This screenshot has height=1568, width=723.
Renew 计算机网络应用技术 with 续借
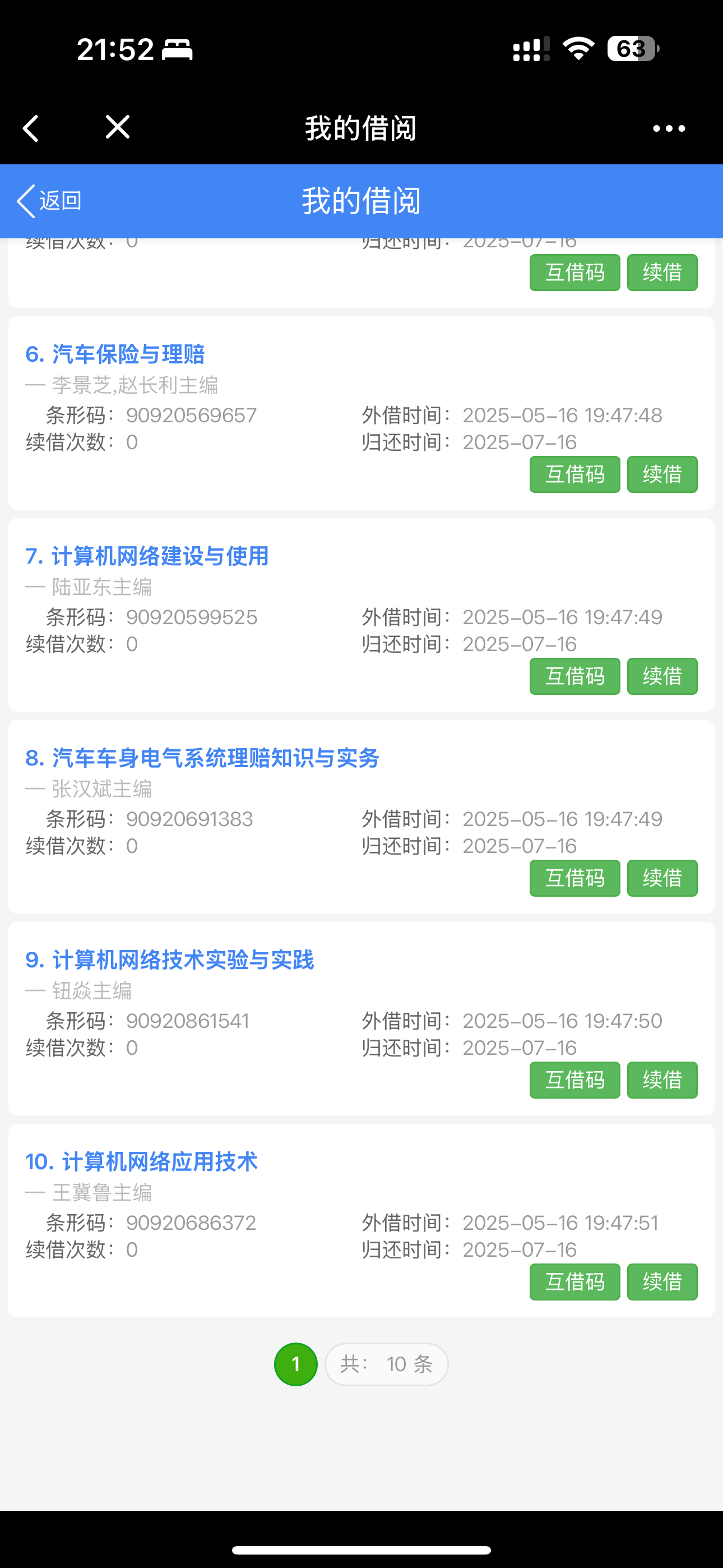coord(662,1282)
